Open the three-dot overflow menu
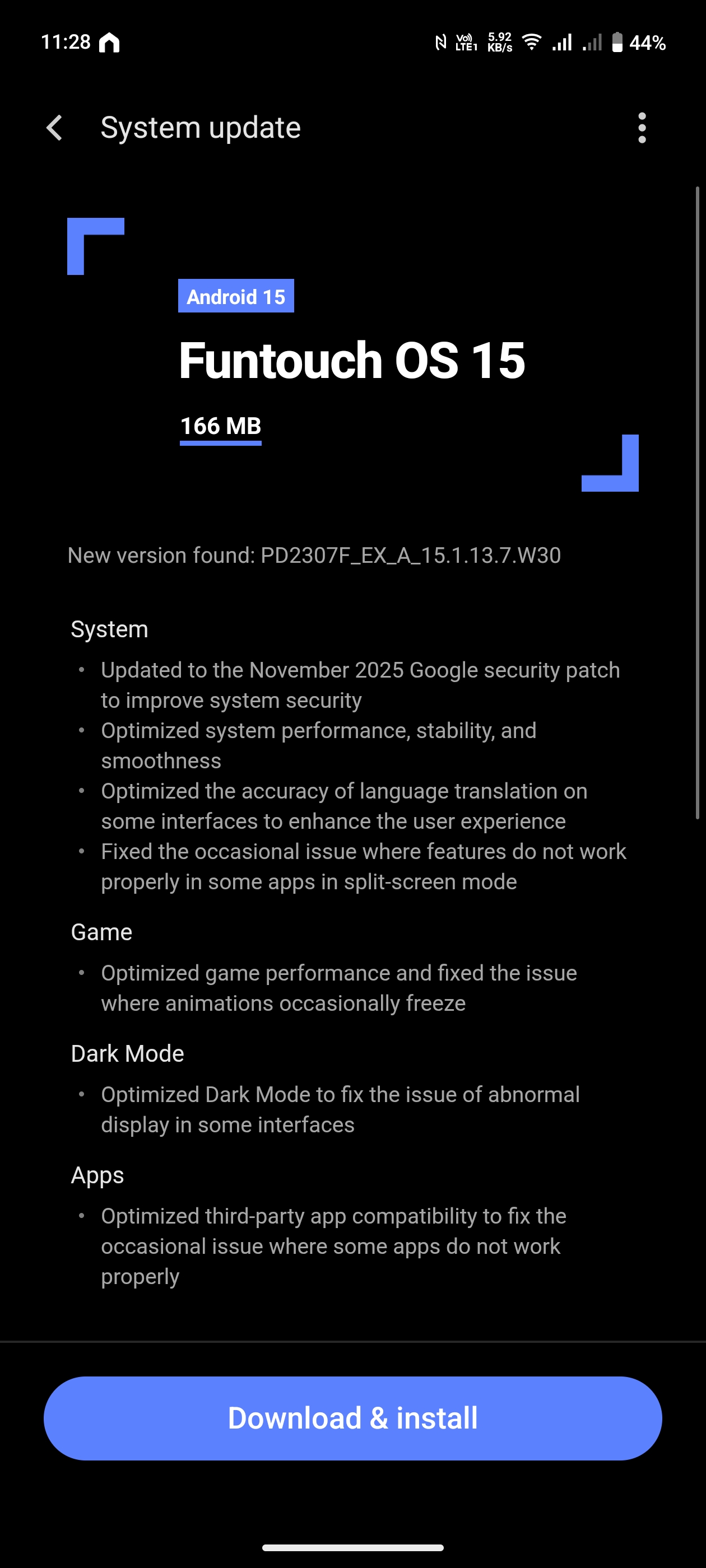 click(642, 128)
